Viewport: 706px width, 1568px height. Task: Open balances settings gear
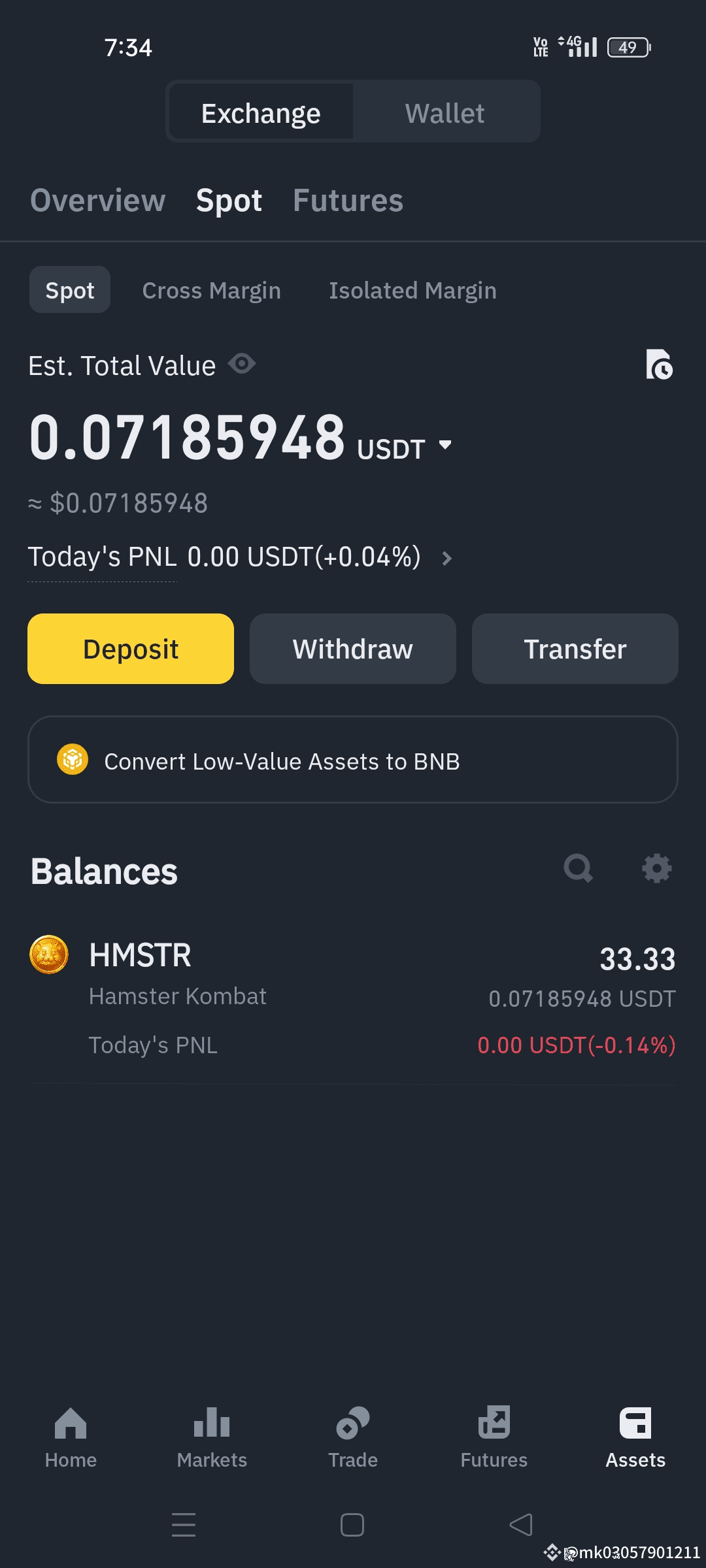[657, 869]
